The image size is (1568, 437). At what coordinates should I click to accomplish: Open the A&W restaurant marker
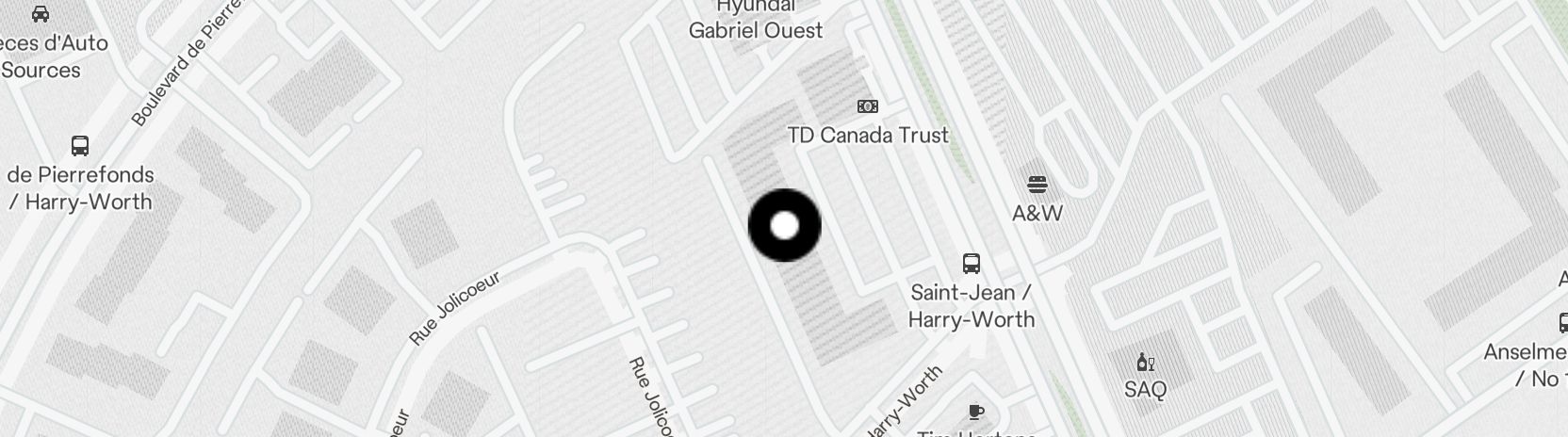tap(1037, 183)
